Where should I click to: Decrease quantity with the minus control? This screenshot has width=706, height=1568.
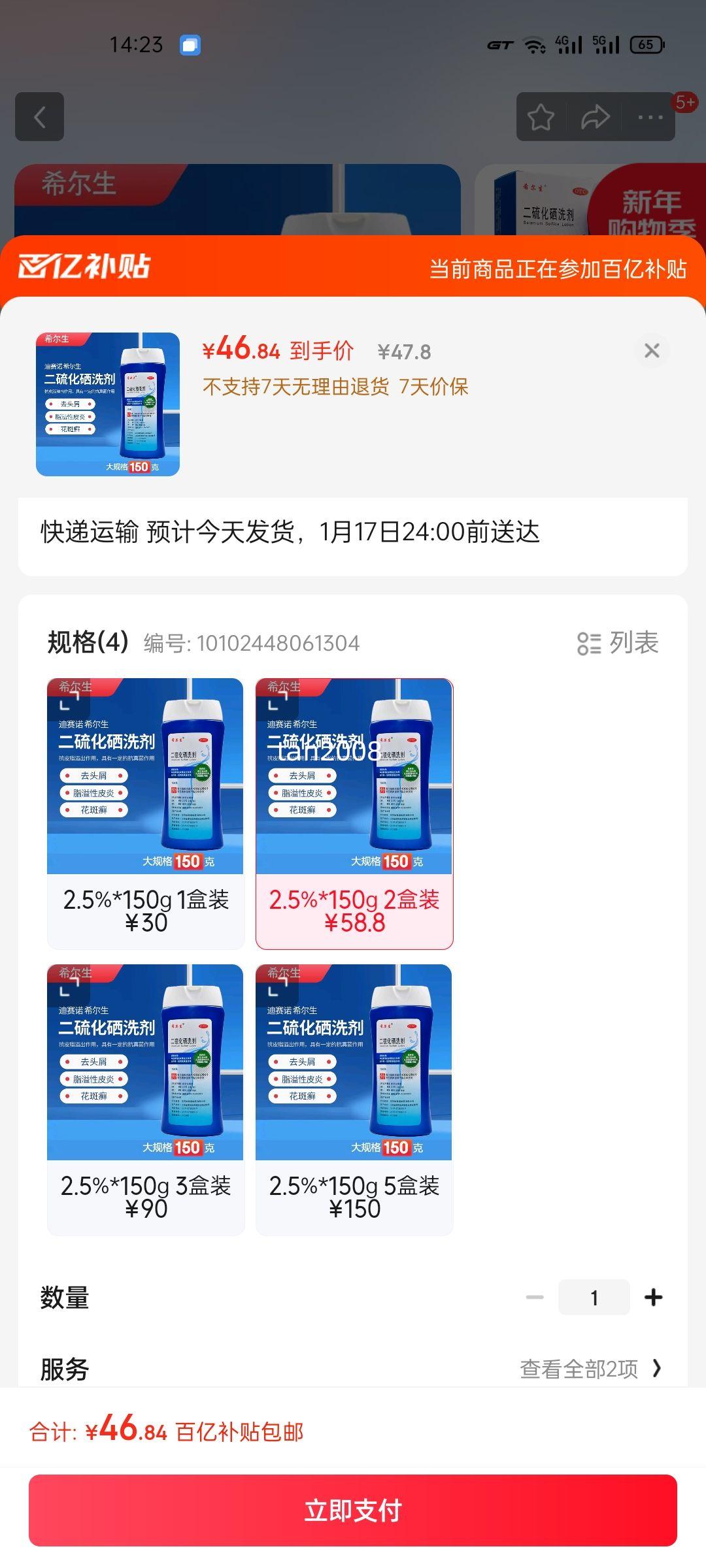(x=535, y=1297)
